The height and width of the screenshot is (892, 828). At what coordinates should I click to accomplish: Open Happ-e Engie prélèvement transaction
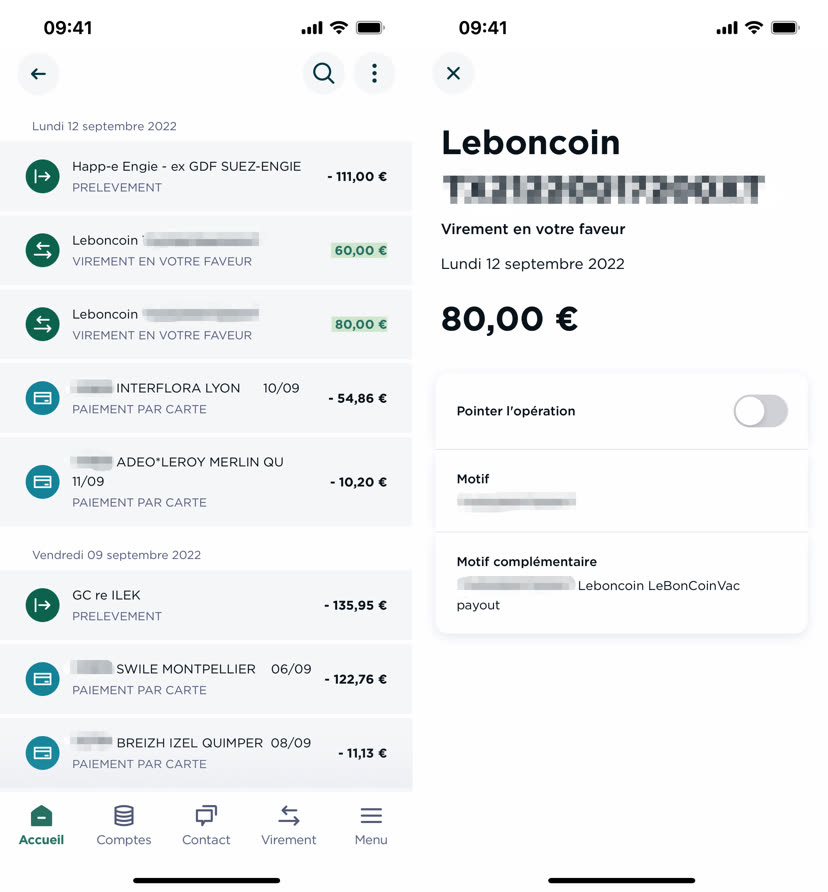(x=206, y=177)
